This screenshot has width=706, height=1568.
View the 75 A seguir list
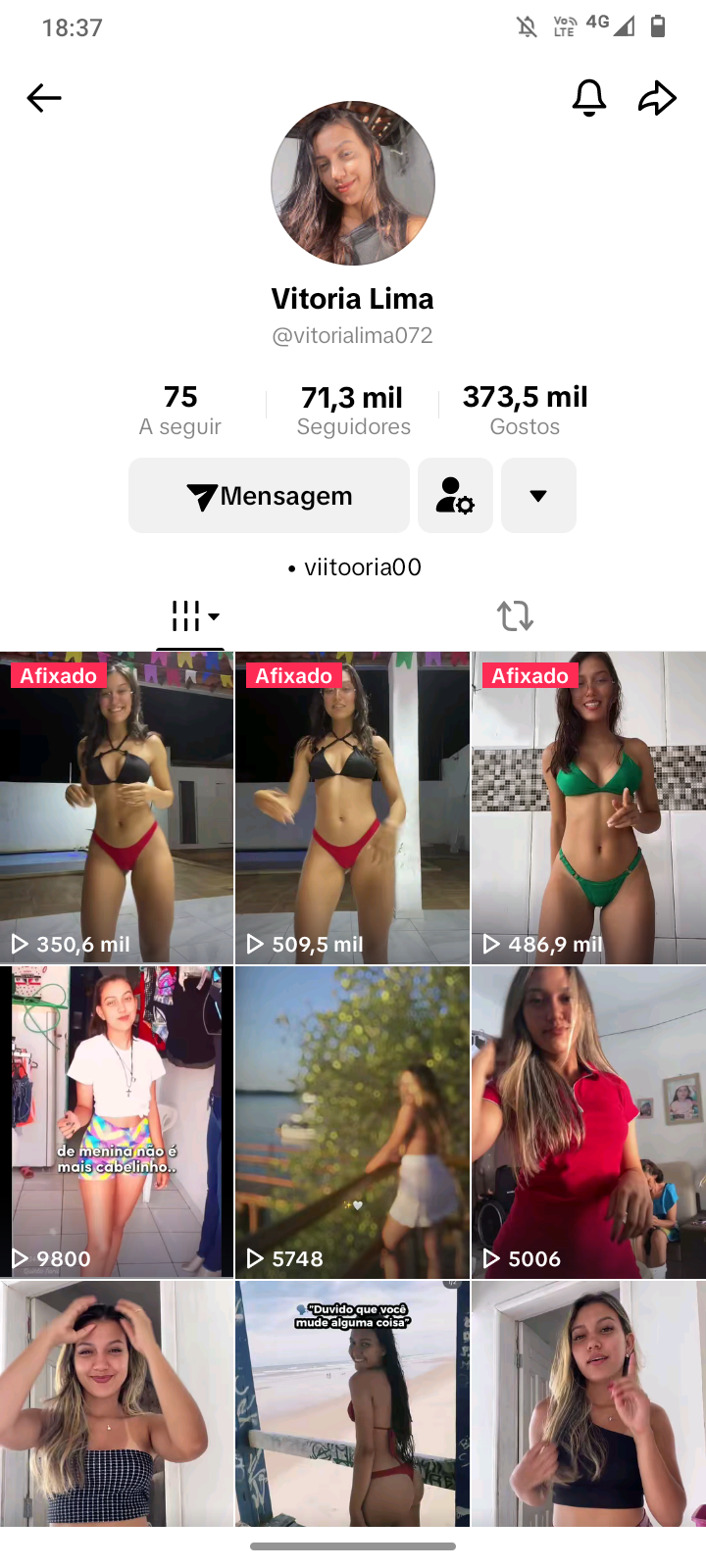(x=180, y=410)
